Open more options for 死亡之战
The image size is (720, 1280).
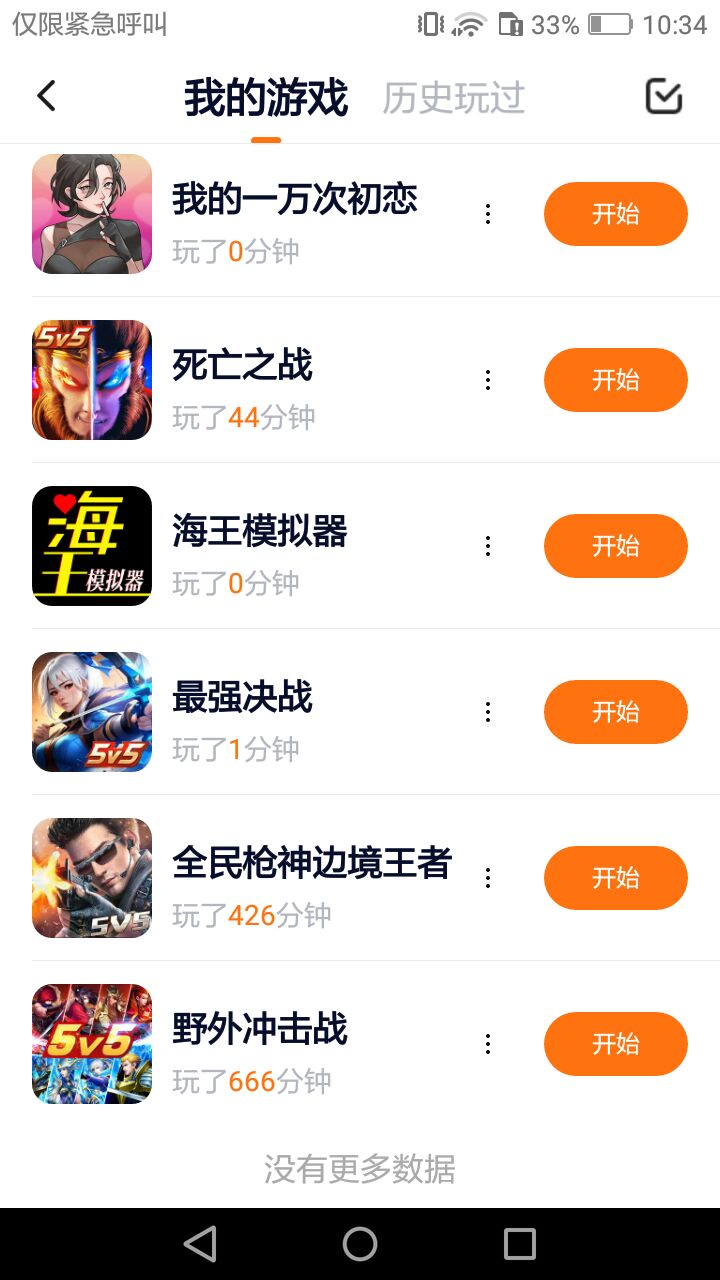pos(488,380)
